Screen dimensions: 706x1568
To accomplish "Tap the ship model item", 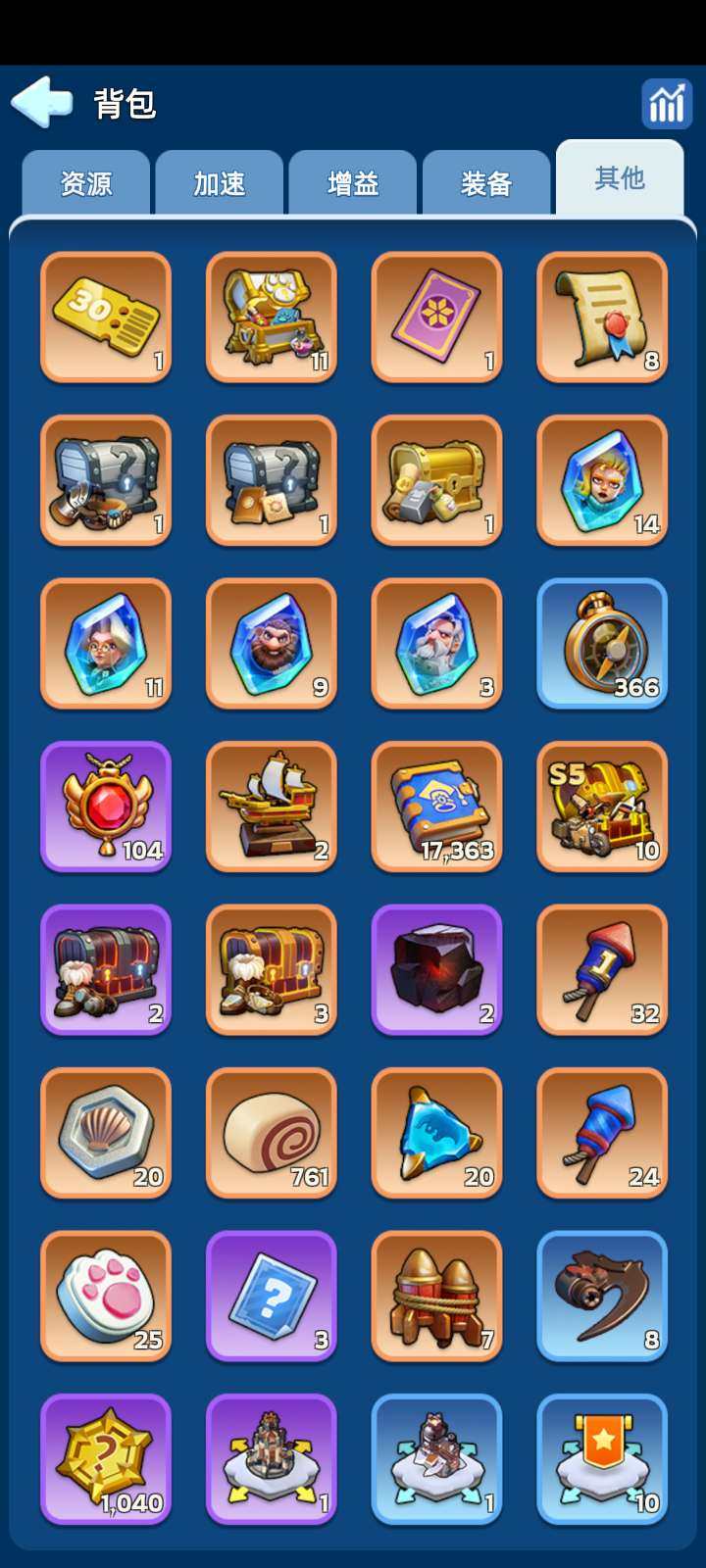I will 272,806.
